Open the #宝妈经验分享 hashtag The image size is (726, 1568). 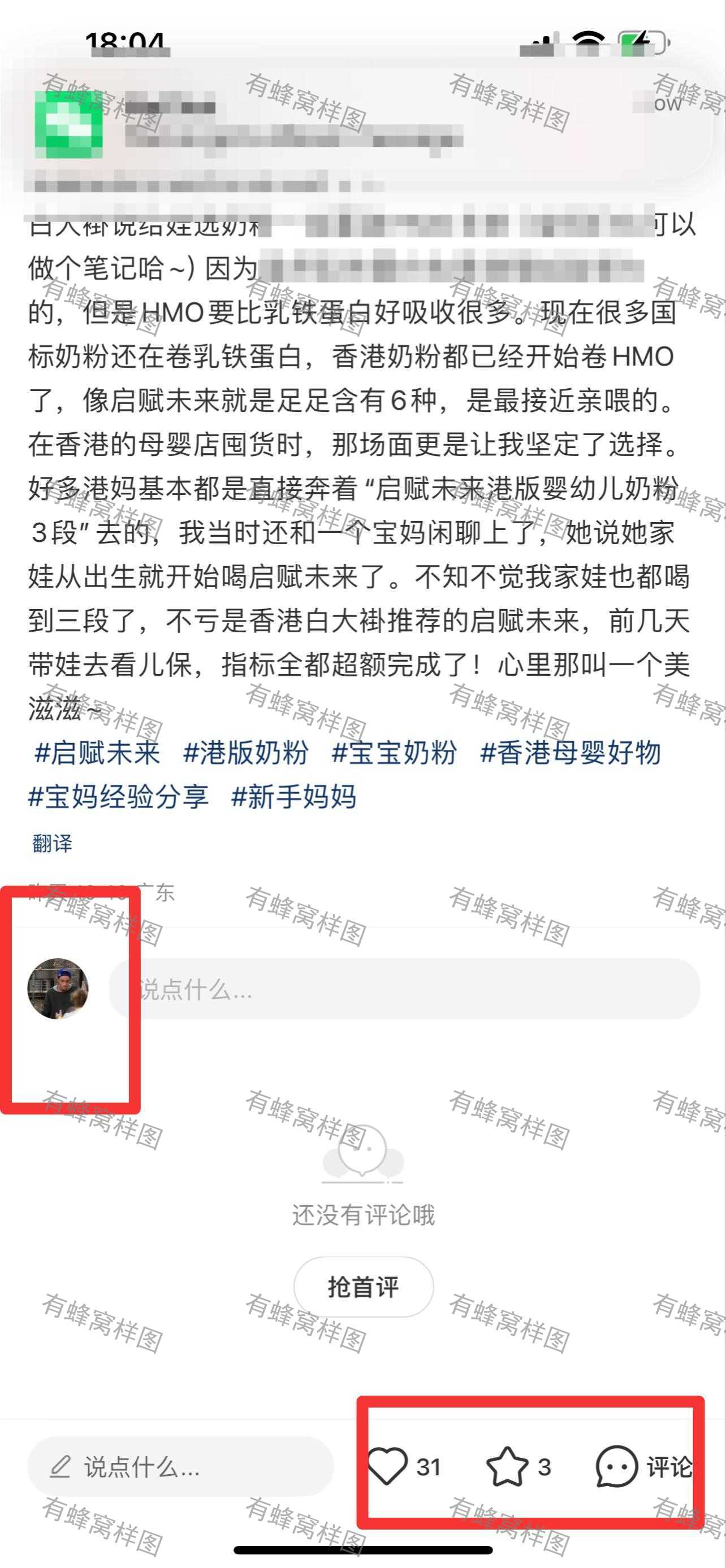119,796
